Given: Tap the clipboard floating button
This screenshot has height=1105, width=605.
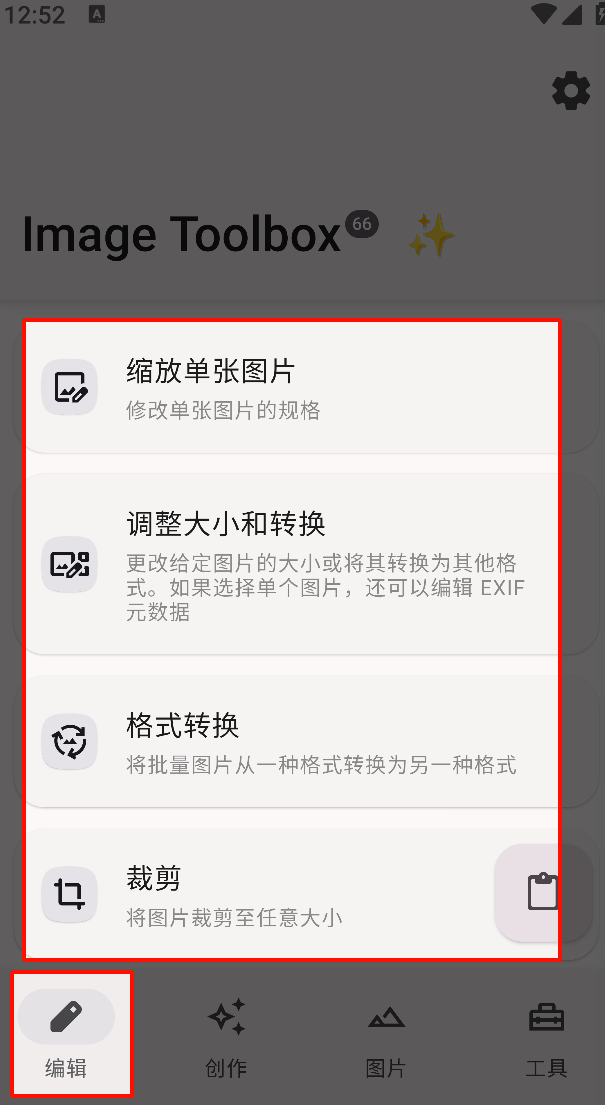Looking at the screenshot, I should coord(542,892).
